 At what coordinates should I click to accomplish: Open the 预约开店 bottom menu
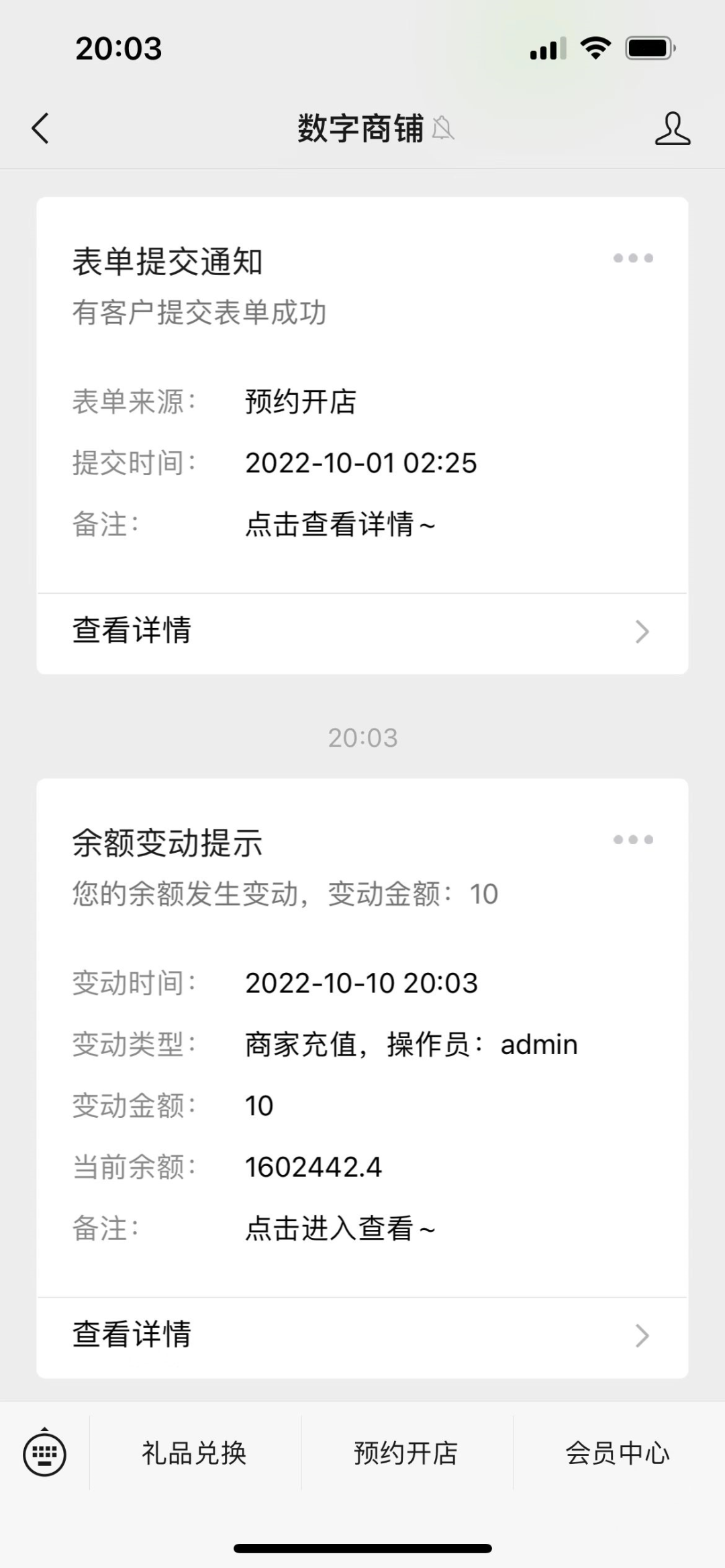[x=405, y=1454]
